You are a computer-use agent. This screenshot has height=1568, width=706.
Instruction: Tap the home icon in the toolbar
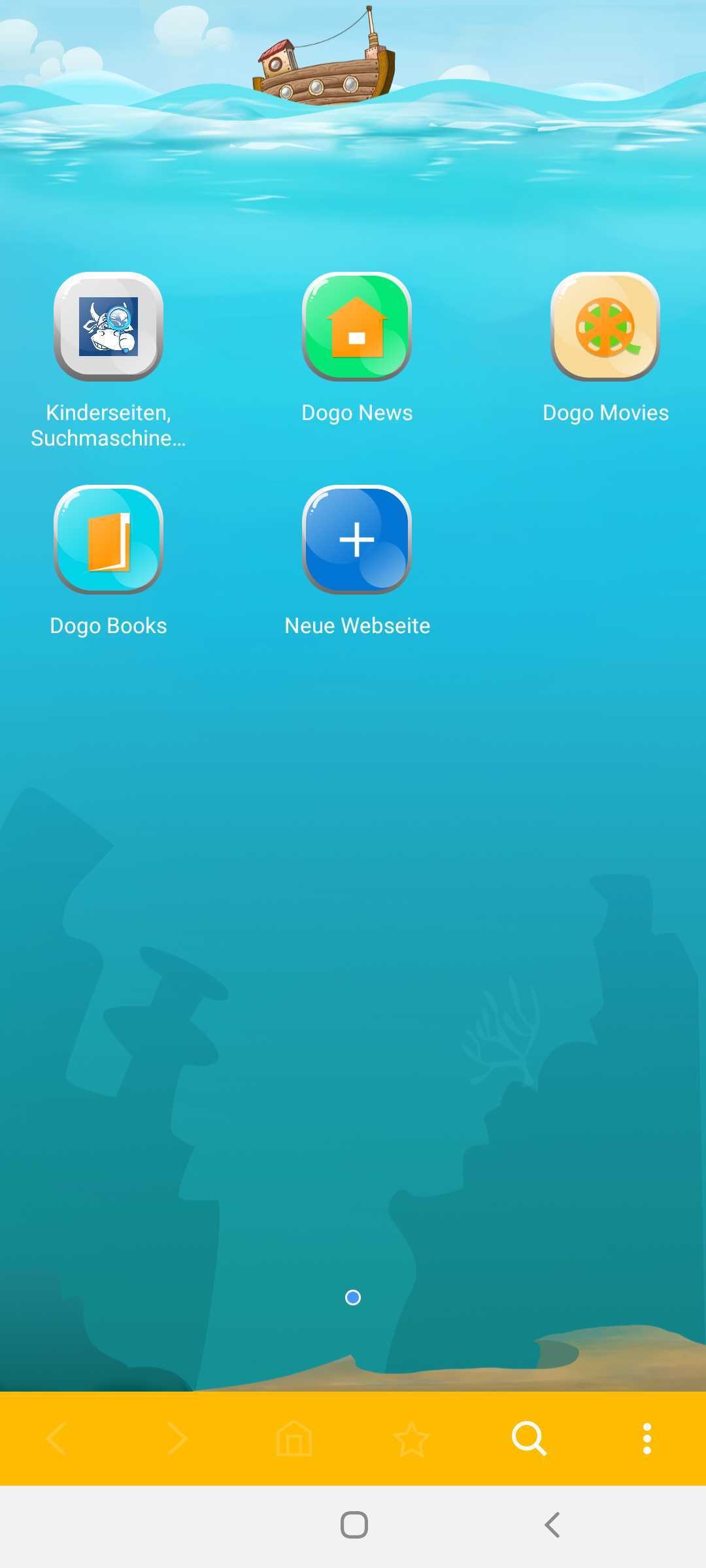pos(294,1439)
